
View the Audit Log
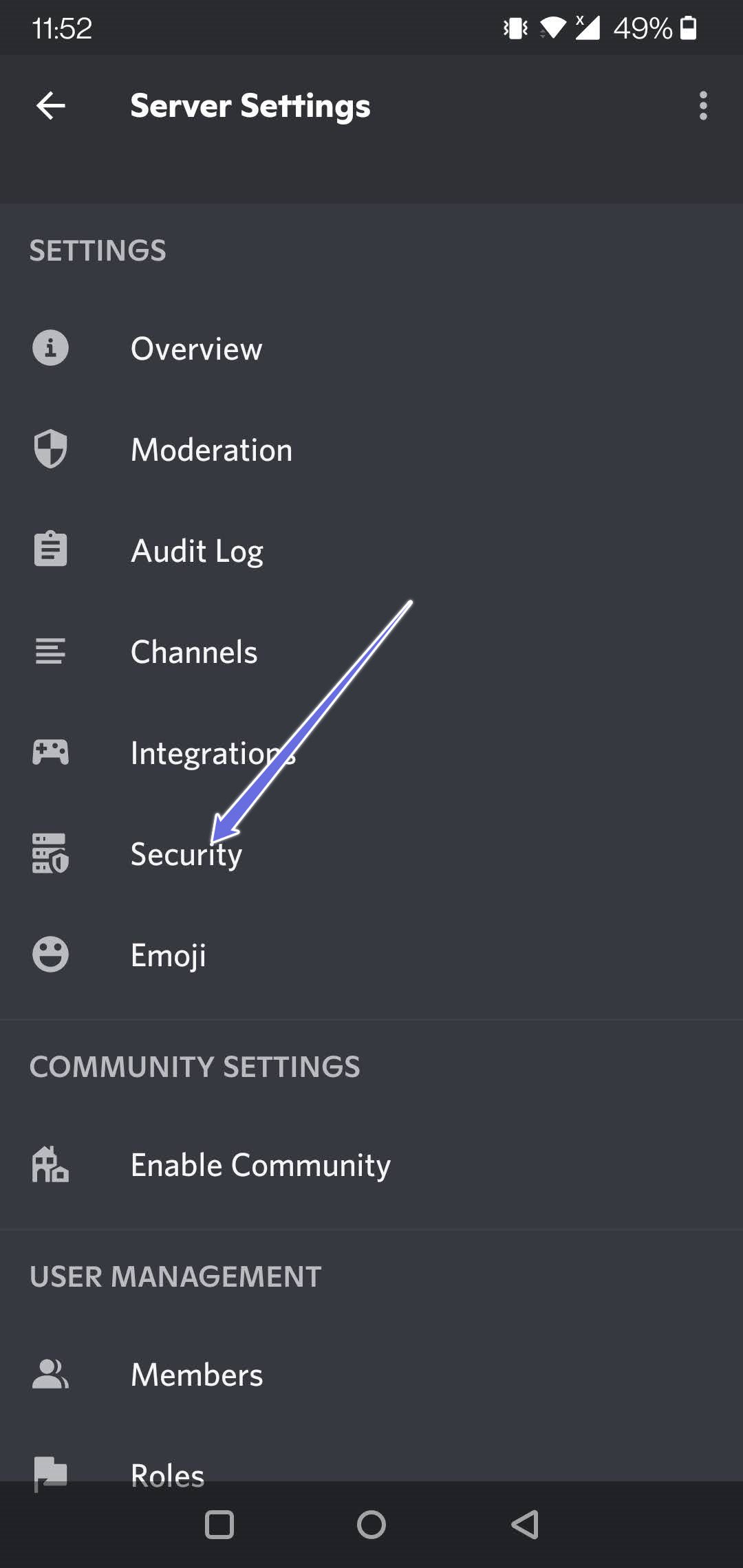pos(197,551)
